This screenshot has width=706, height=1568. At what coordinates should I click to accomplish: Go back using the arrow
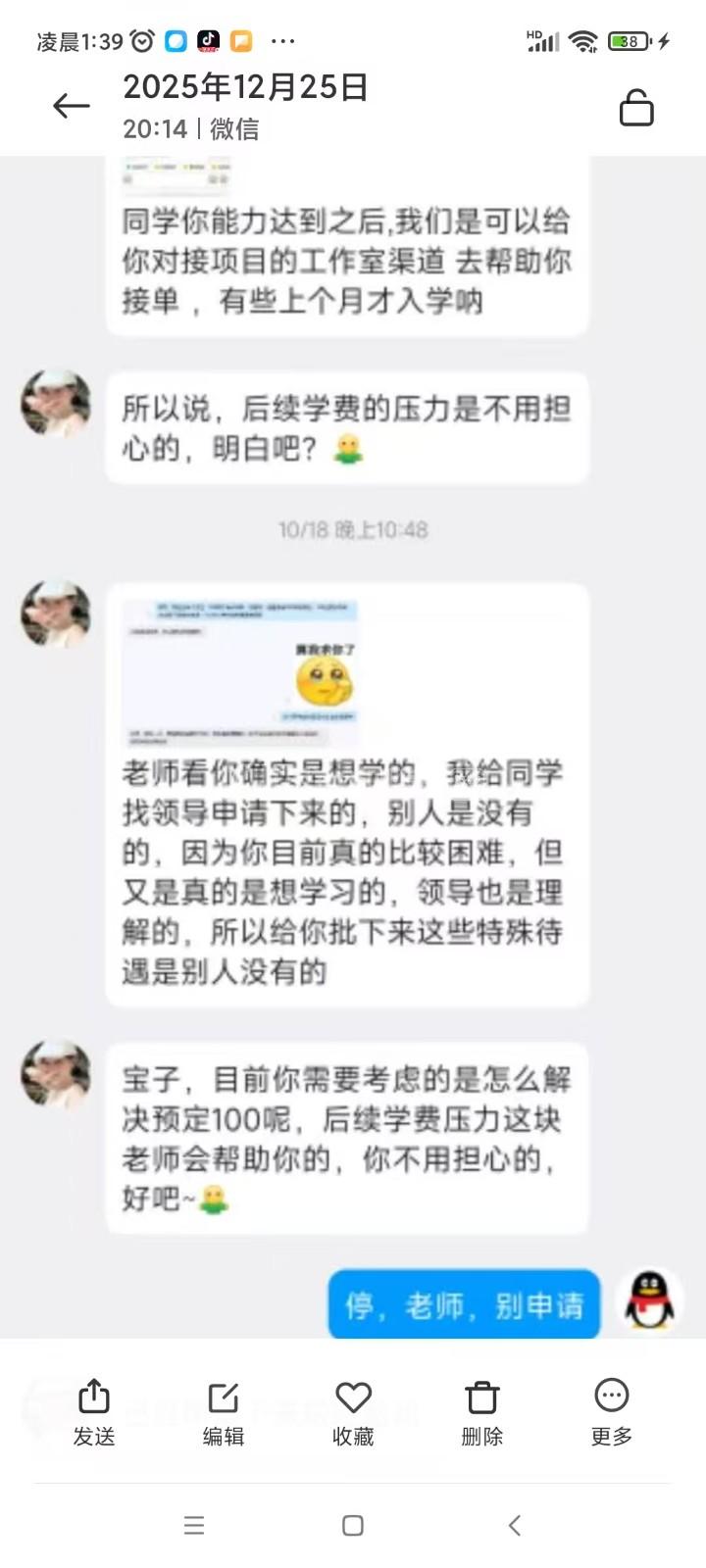click(x=71, y=106)
